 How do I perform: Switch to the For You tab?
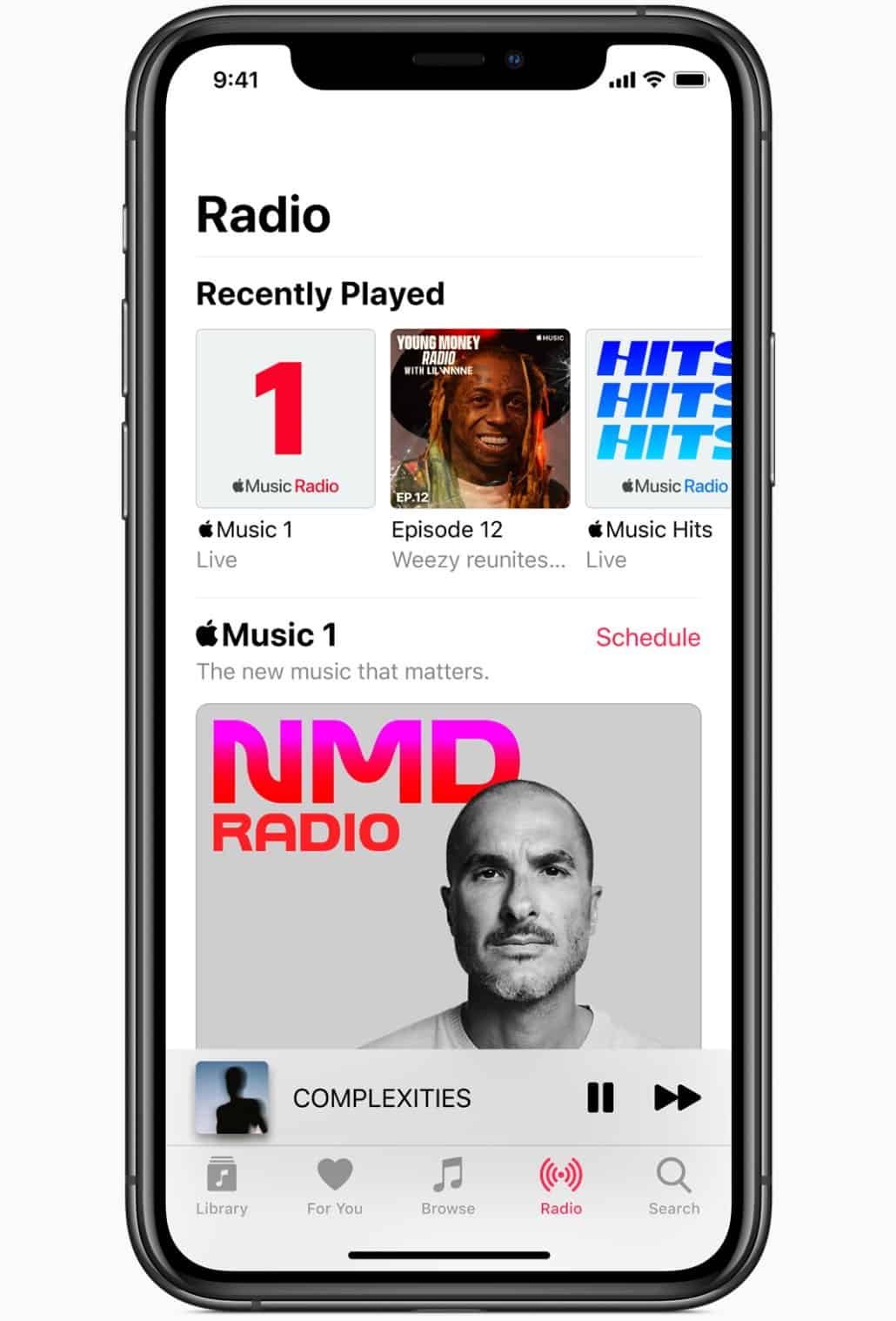[335, 1185]
